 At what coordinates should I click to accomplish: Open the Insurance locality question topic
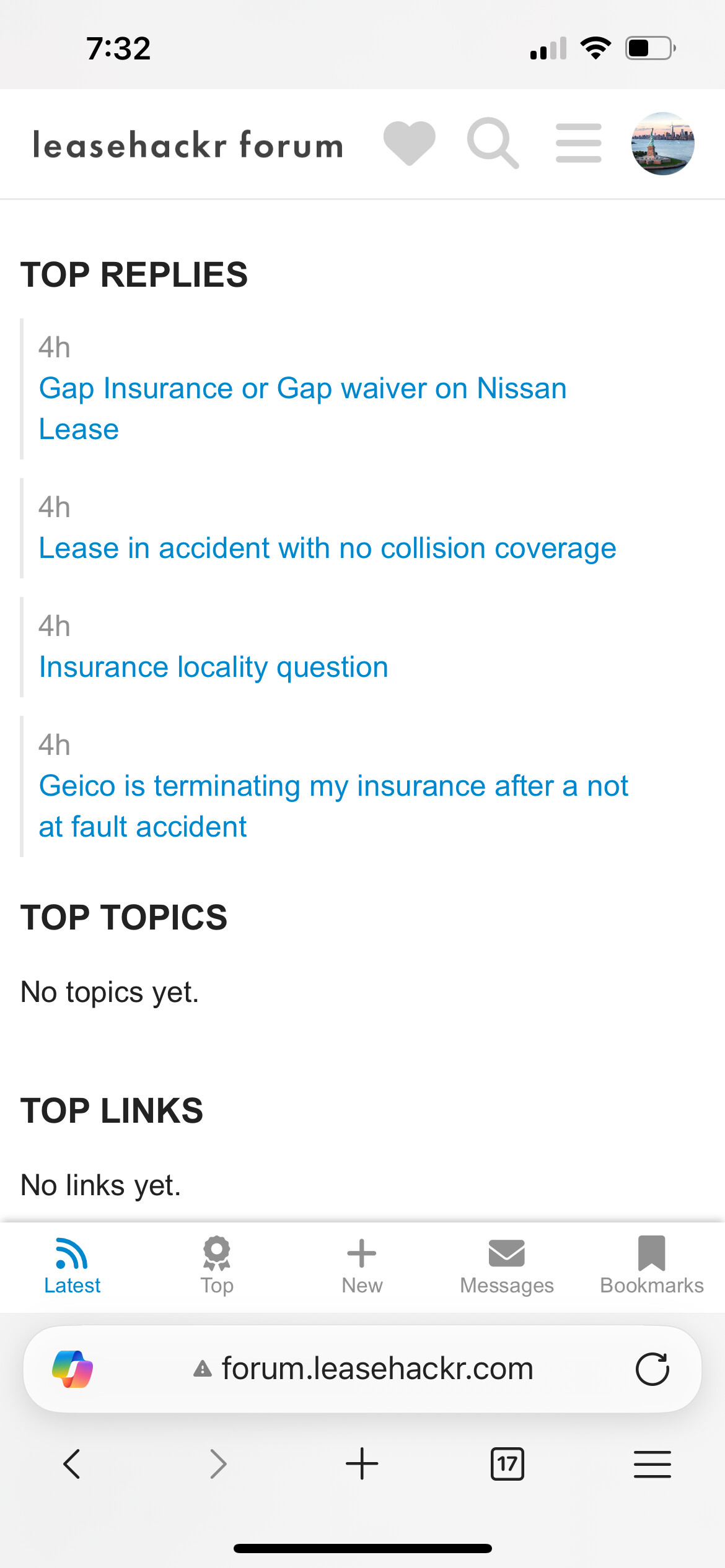coord(213,667)
